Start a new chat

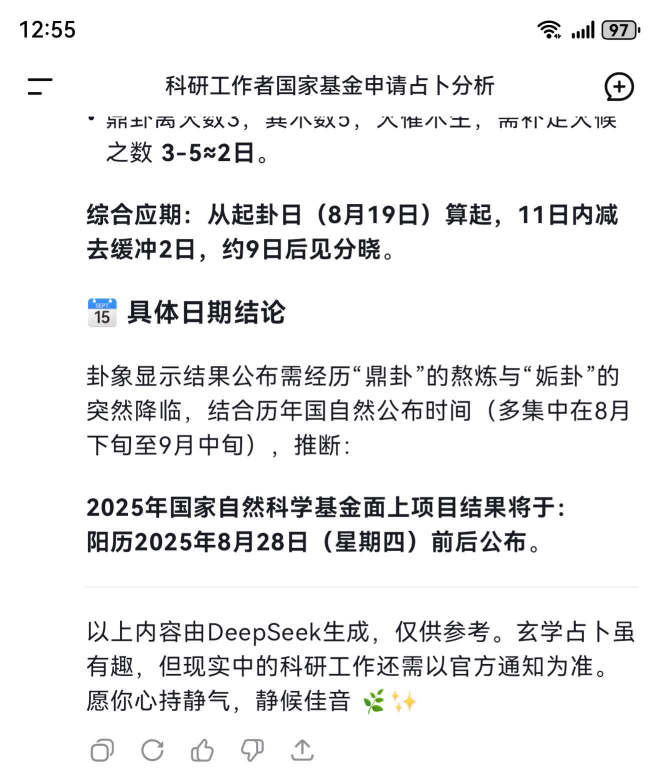pos(619,87)
